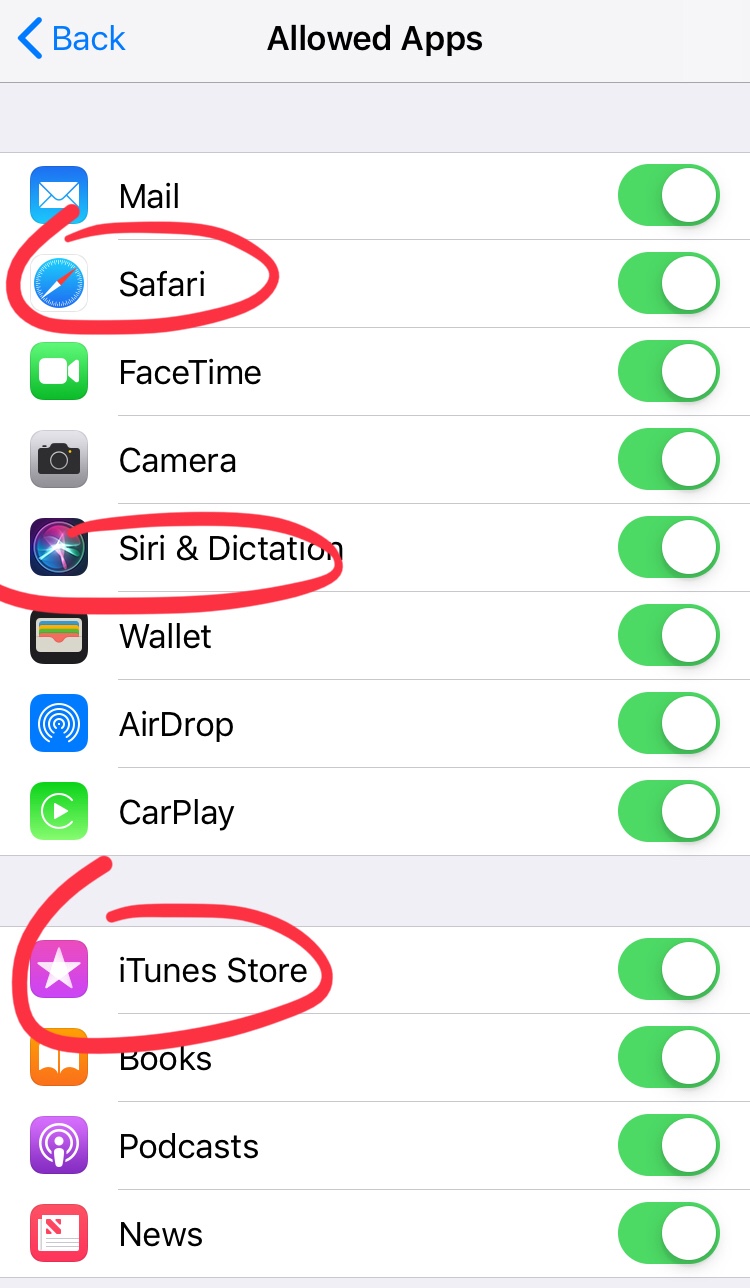Toggle off the Wallet switch
This screenshot has width=750, height=1288.
[x=668, y=636]
